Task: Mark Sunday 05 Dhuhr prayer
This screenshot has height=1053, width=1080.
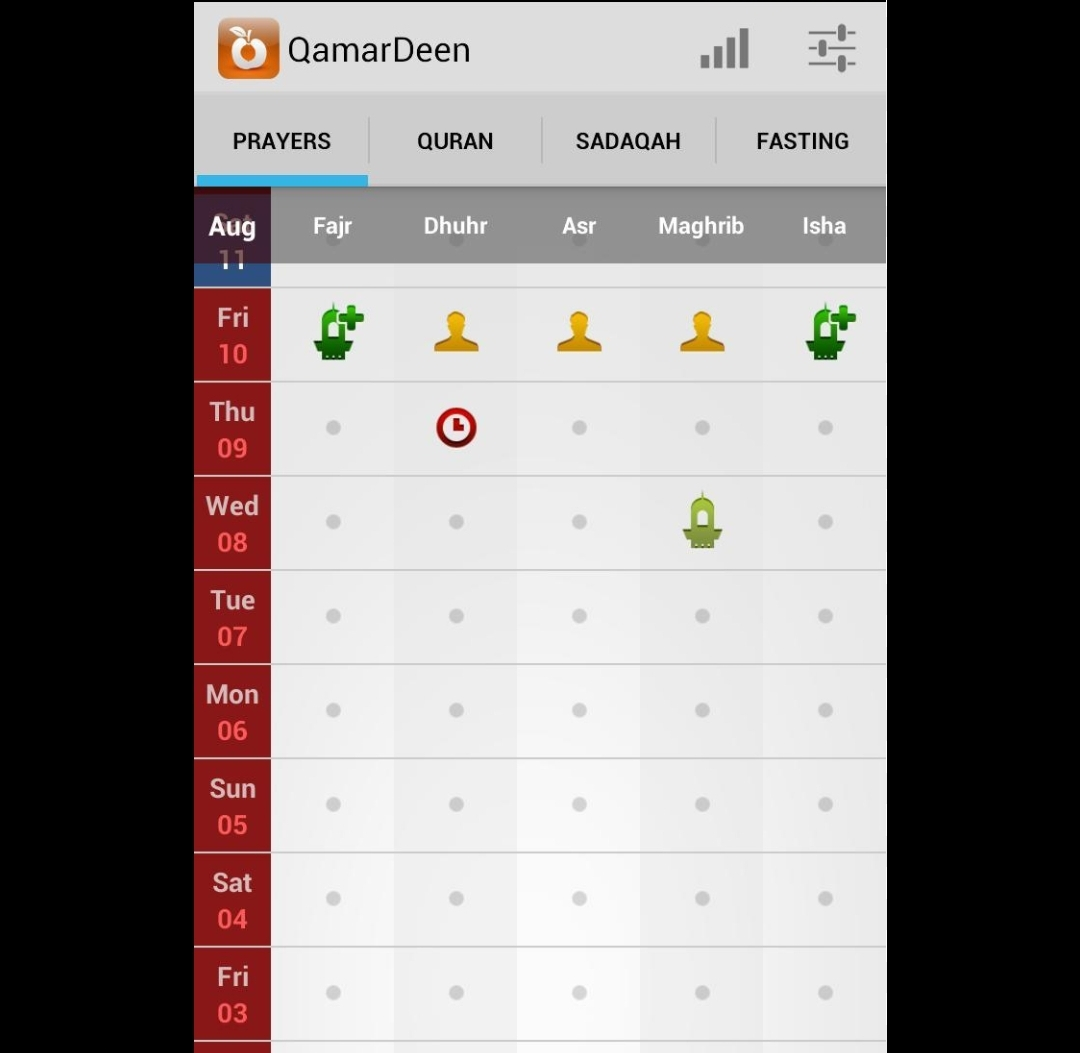Action: 456,804
